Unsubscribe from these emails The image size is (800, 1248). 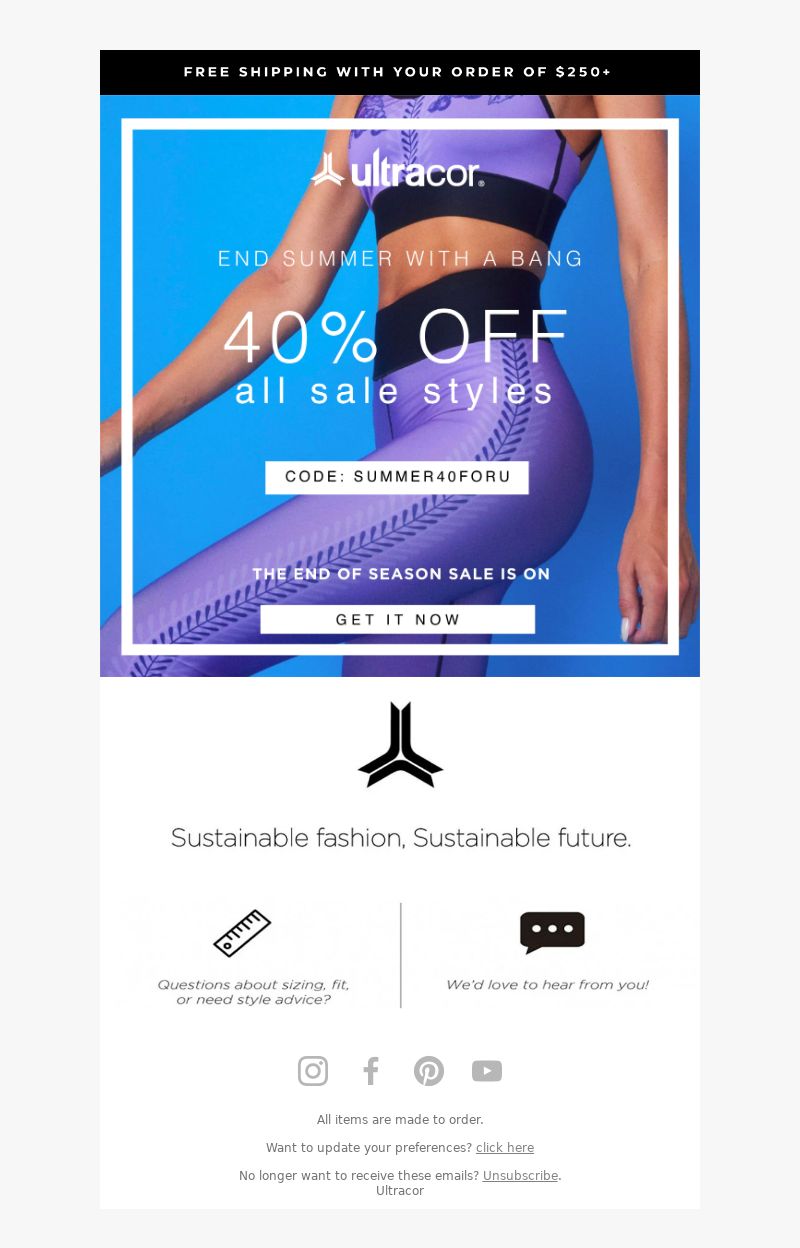pos(520,1176)
